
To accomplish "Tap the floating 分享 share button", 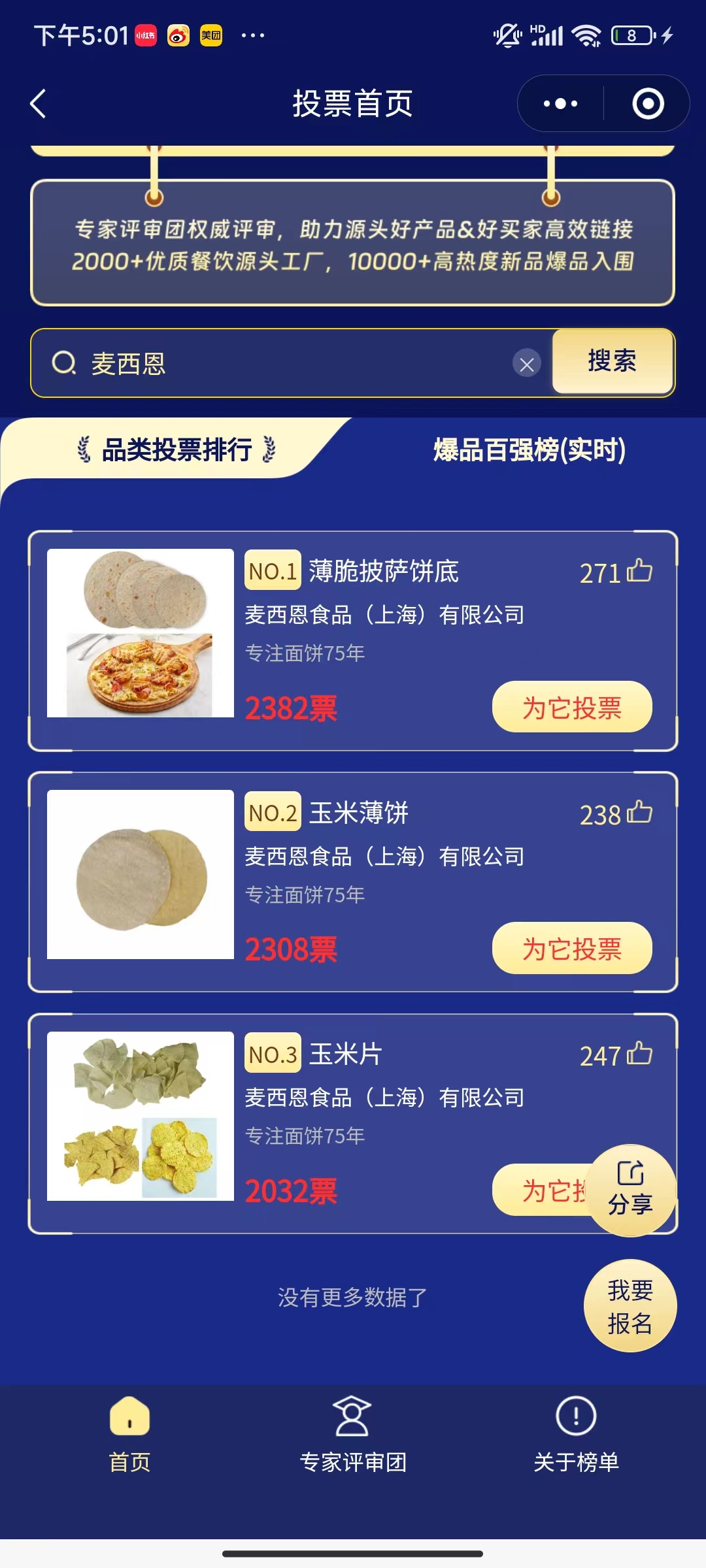I will coord(631,1190).
